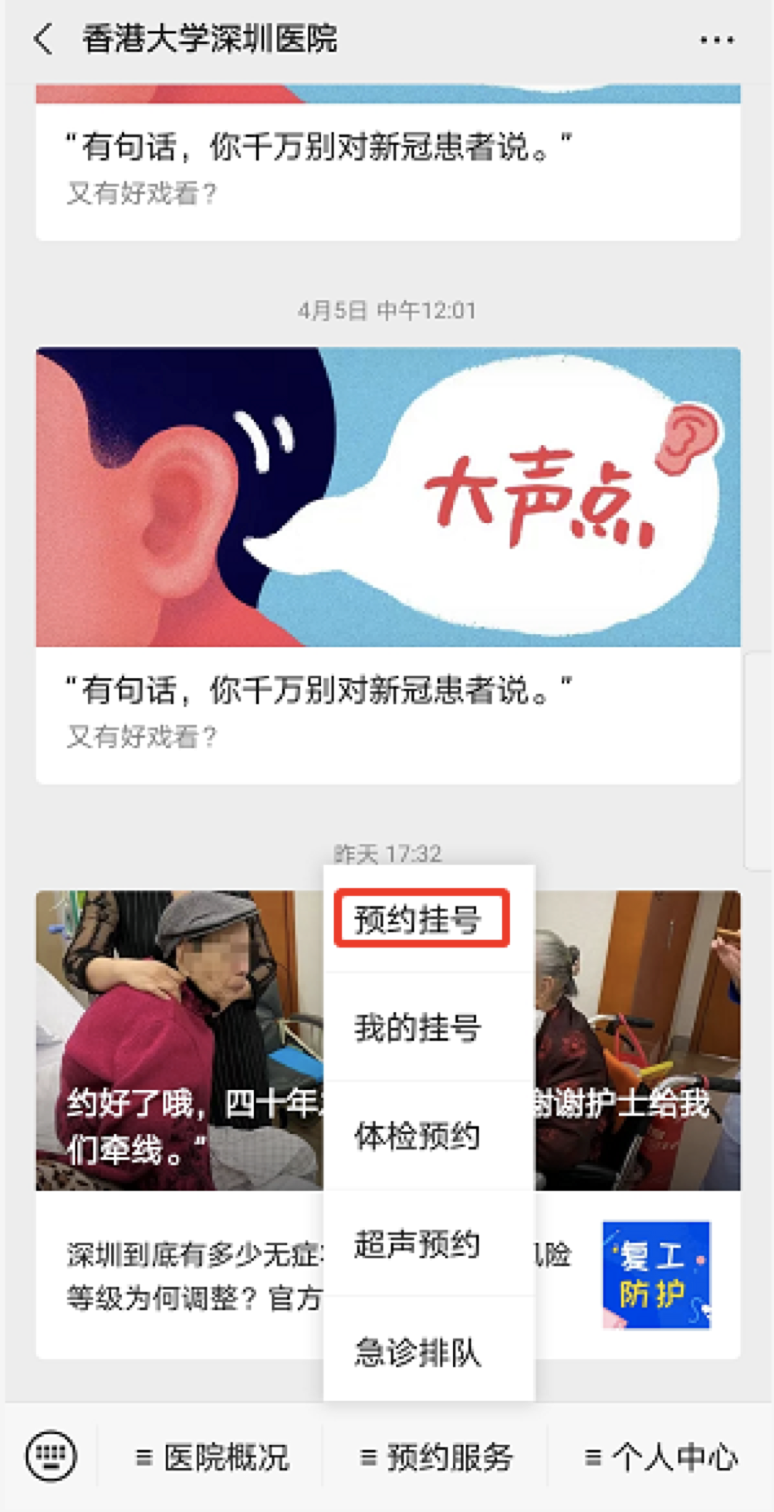Select 超声预约 menu option

(x=418, y=1244)
